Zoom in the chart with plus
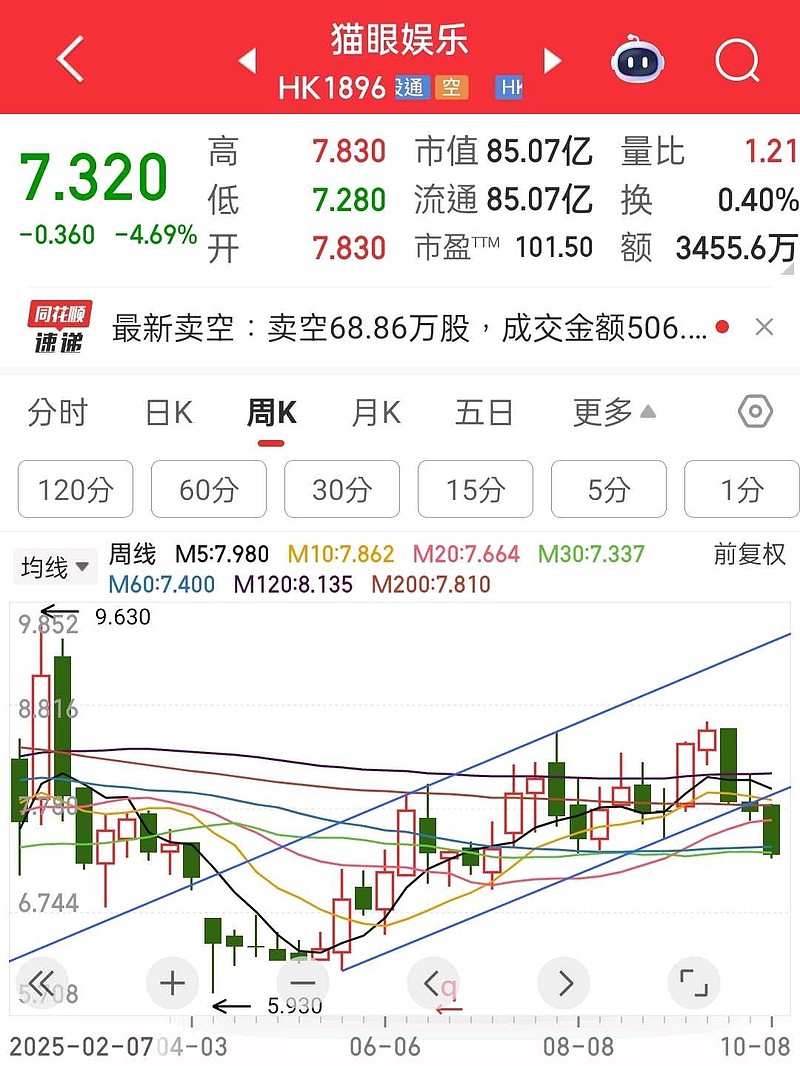Screen dimensions: 800x1066 [172, 983]
